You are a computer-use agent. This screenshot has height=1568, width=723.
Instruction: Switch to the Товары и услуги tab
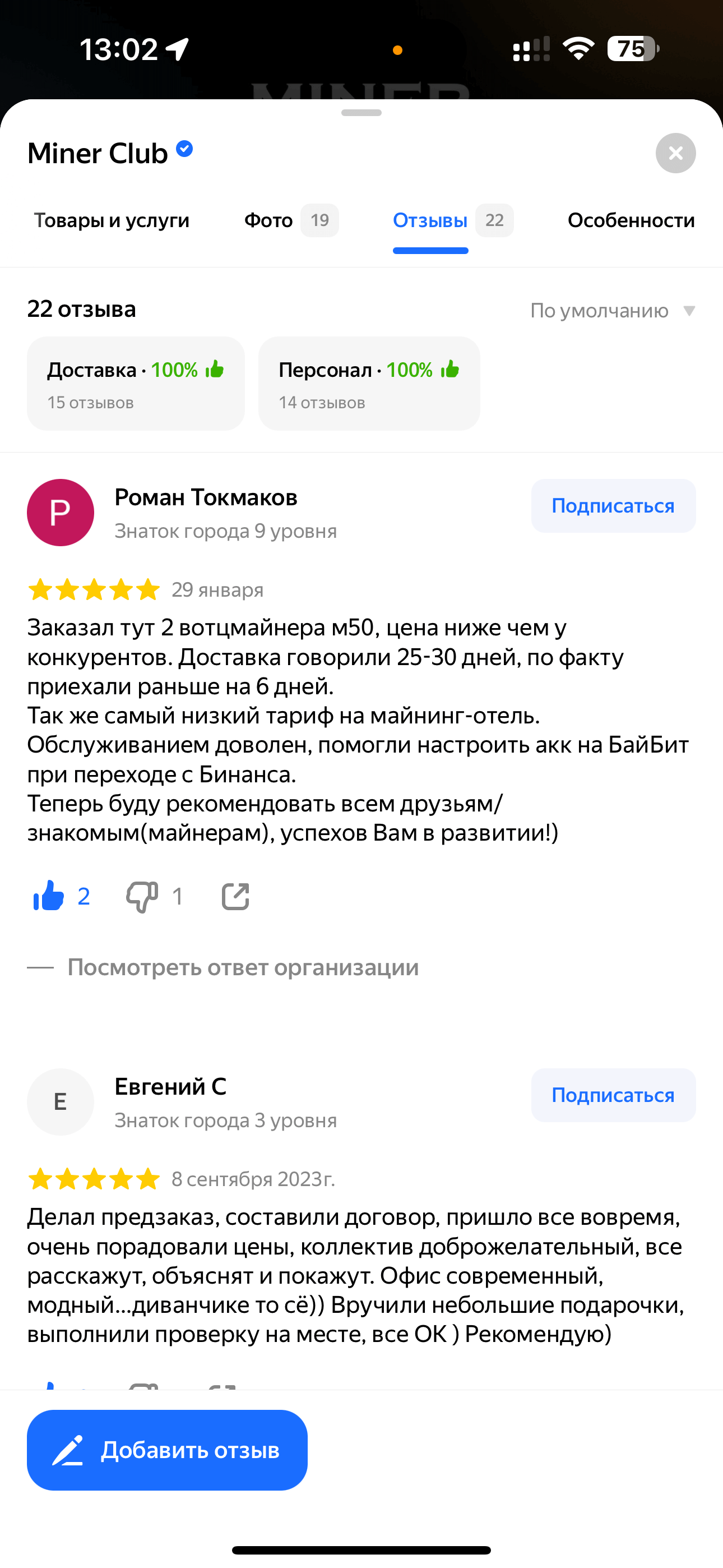[x=112, y=220]
